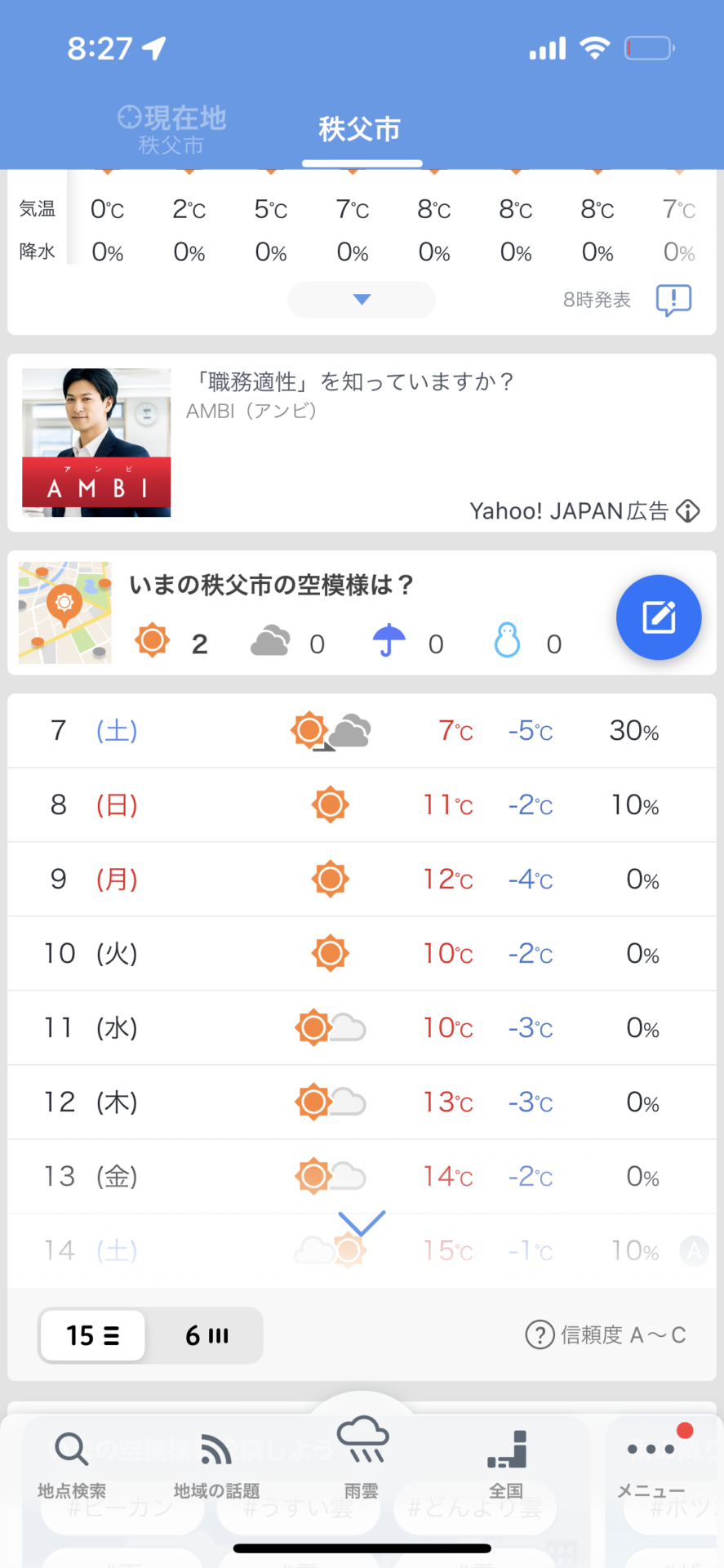The width and height of the screenshot is (724, 1568).
Task: Open the forecast row for 10 (火)
Action: 362,954
